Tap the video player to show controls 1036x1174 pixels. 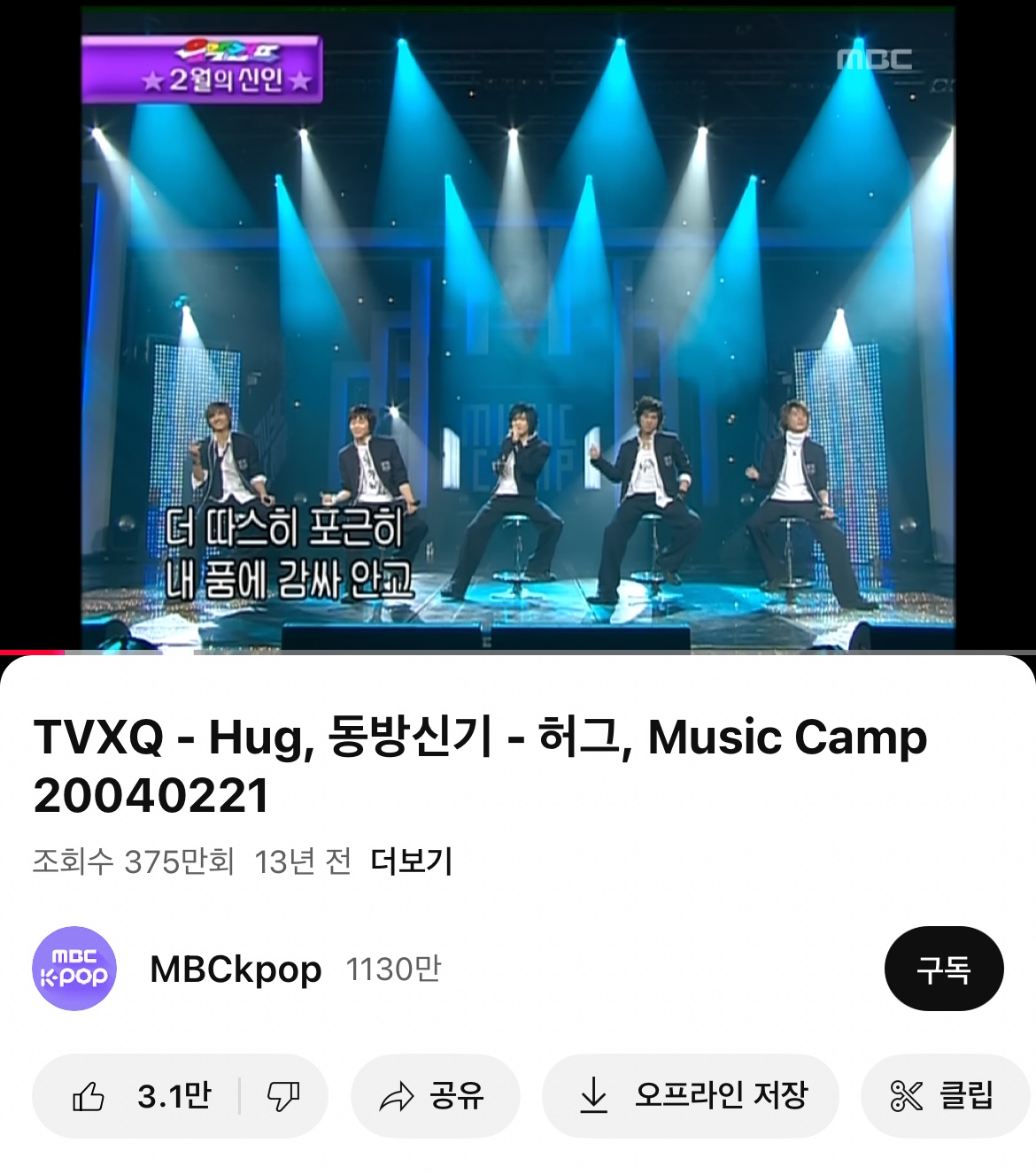(518, 328)
